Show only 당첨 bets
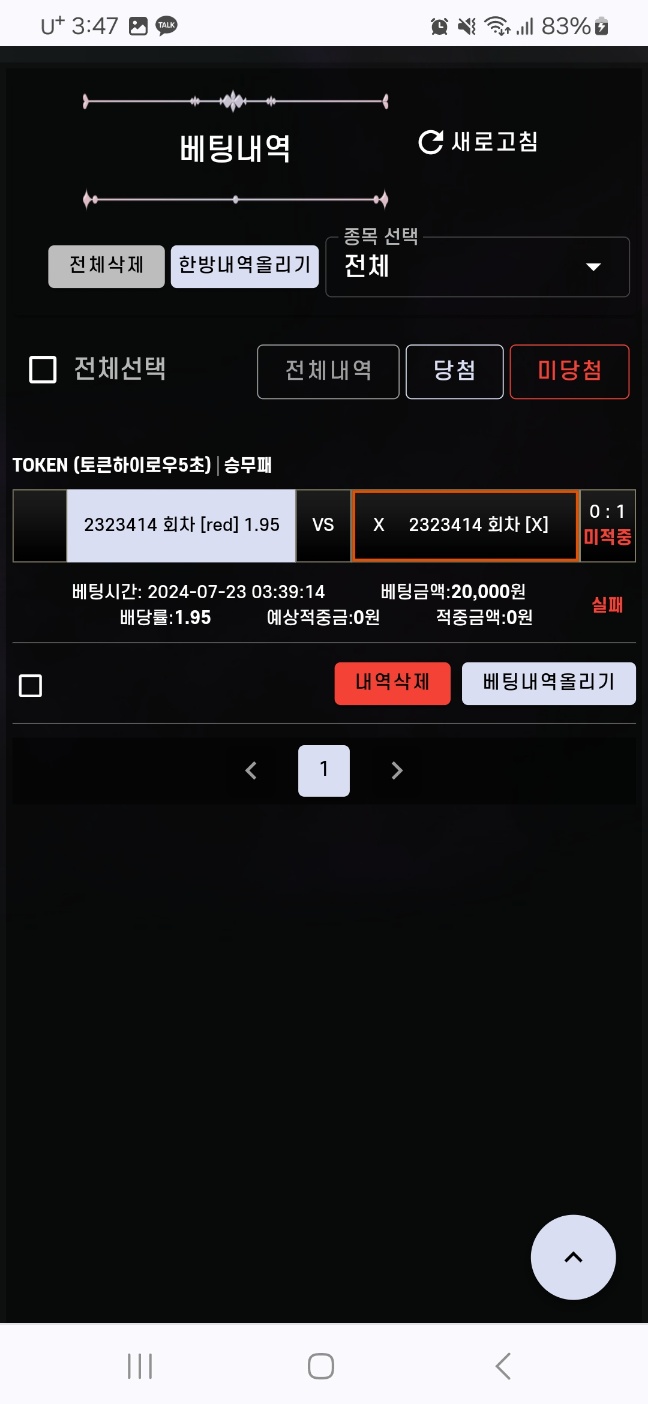This screenshot has width=648, height=1404. point(454,372)
